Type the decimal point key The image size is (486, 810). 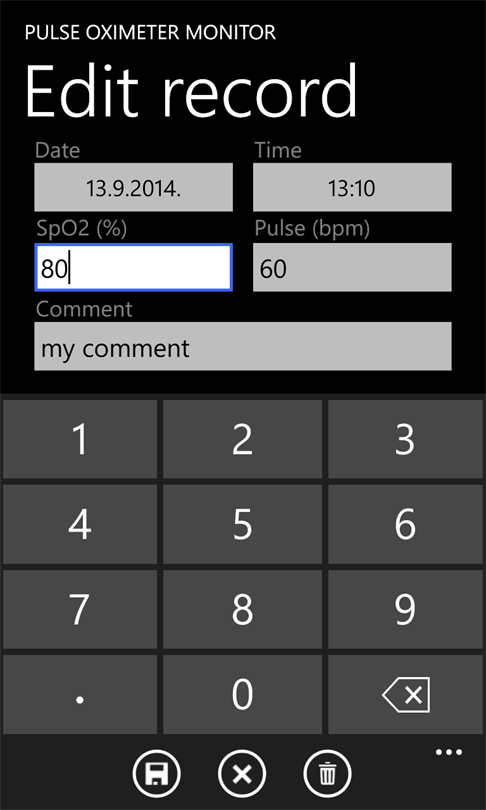80,694
